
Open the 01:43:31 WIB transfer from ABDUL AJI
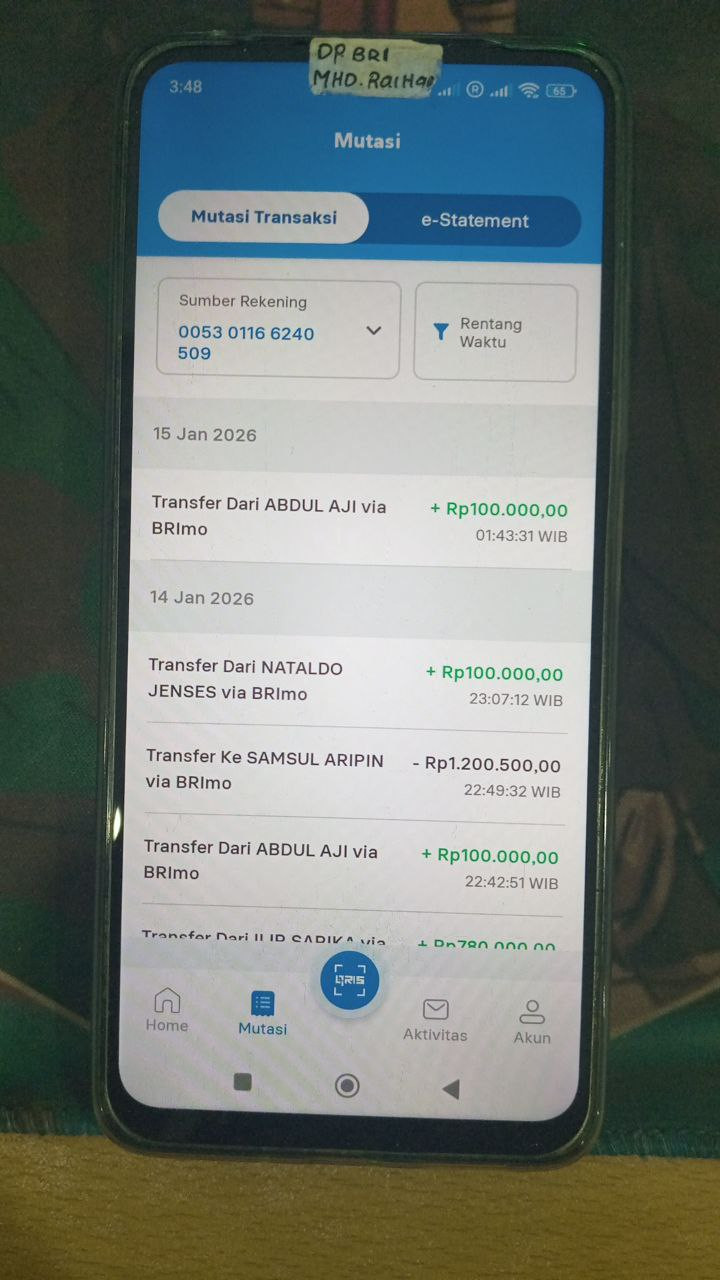[x=356, y=519]
